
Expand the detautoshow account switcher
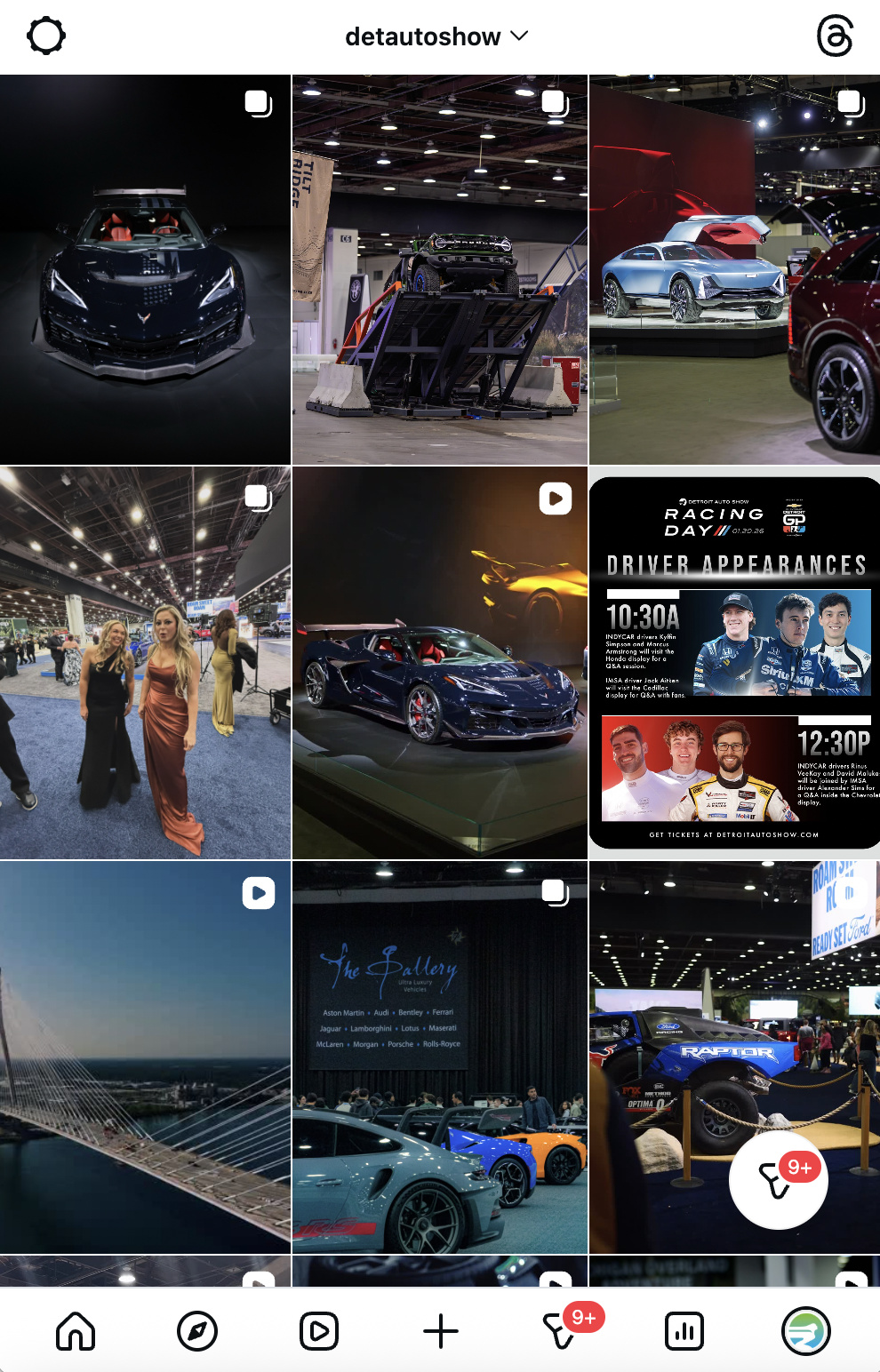coord(436,36)
